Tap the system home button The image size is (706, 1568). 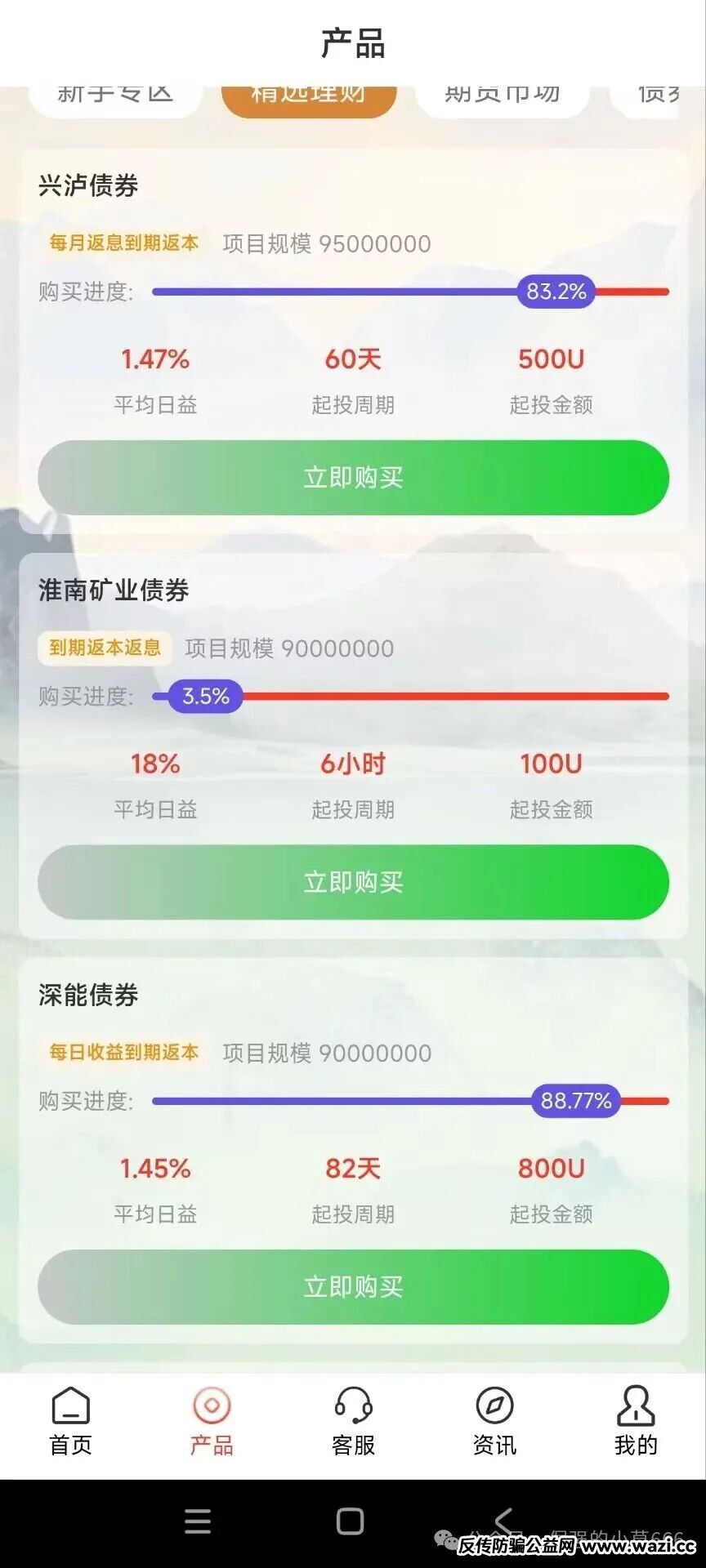pyautogui.click(x=351, y=1521)
